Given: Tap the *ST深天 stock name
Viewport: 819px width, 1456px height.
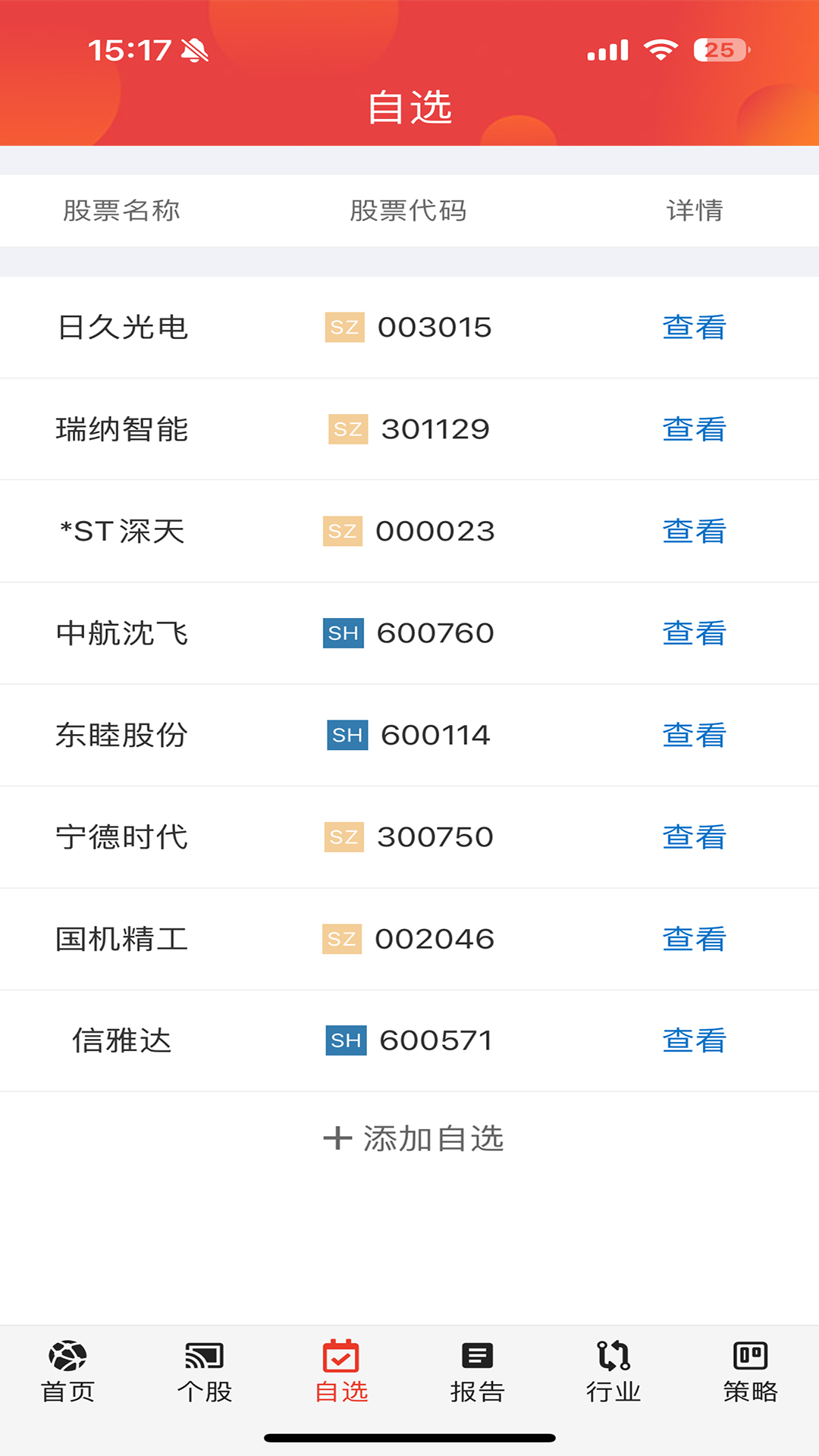Looking at the screenshot, I should (122, 531).
